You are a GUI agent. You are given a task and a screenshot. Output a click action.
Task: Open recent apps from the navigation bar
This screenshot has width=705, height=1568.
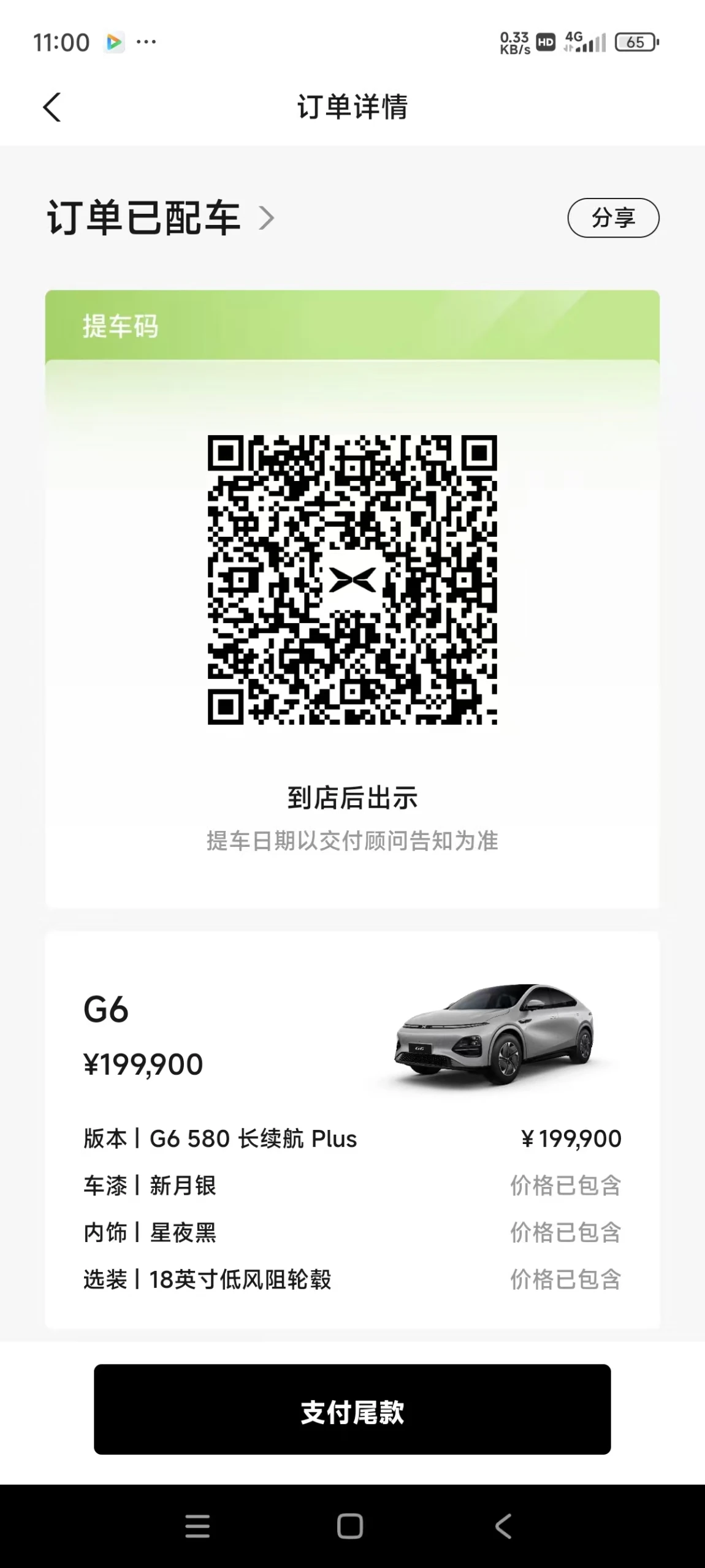point(197,1526)
